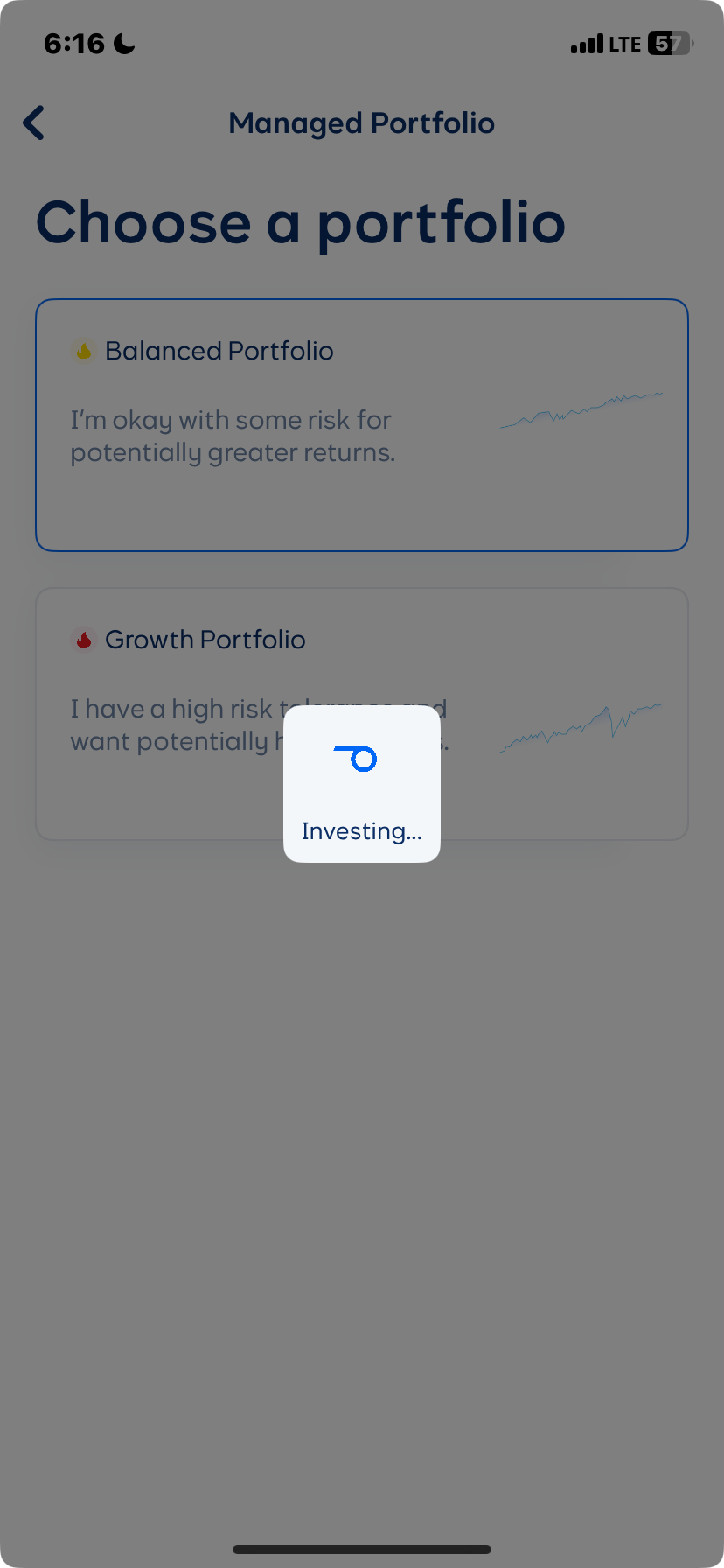Tap the back chevron to go back
724x1568 pixels.
click(x=33, y=122)
